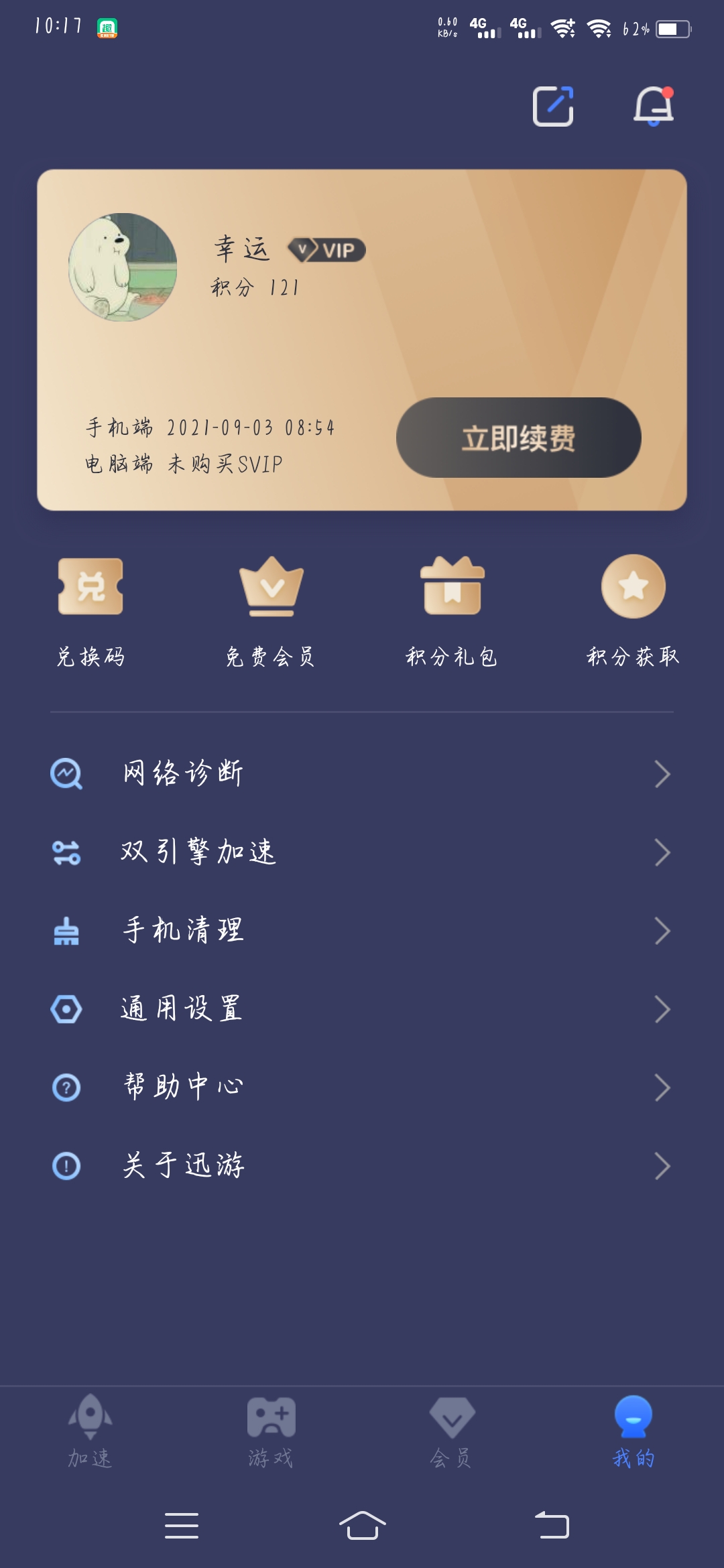
Task: Open the 手机清理 broom icon
Action: [x=65, y=930]
